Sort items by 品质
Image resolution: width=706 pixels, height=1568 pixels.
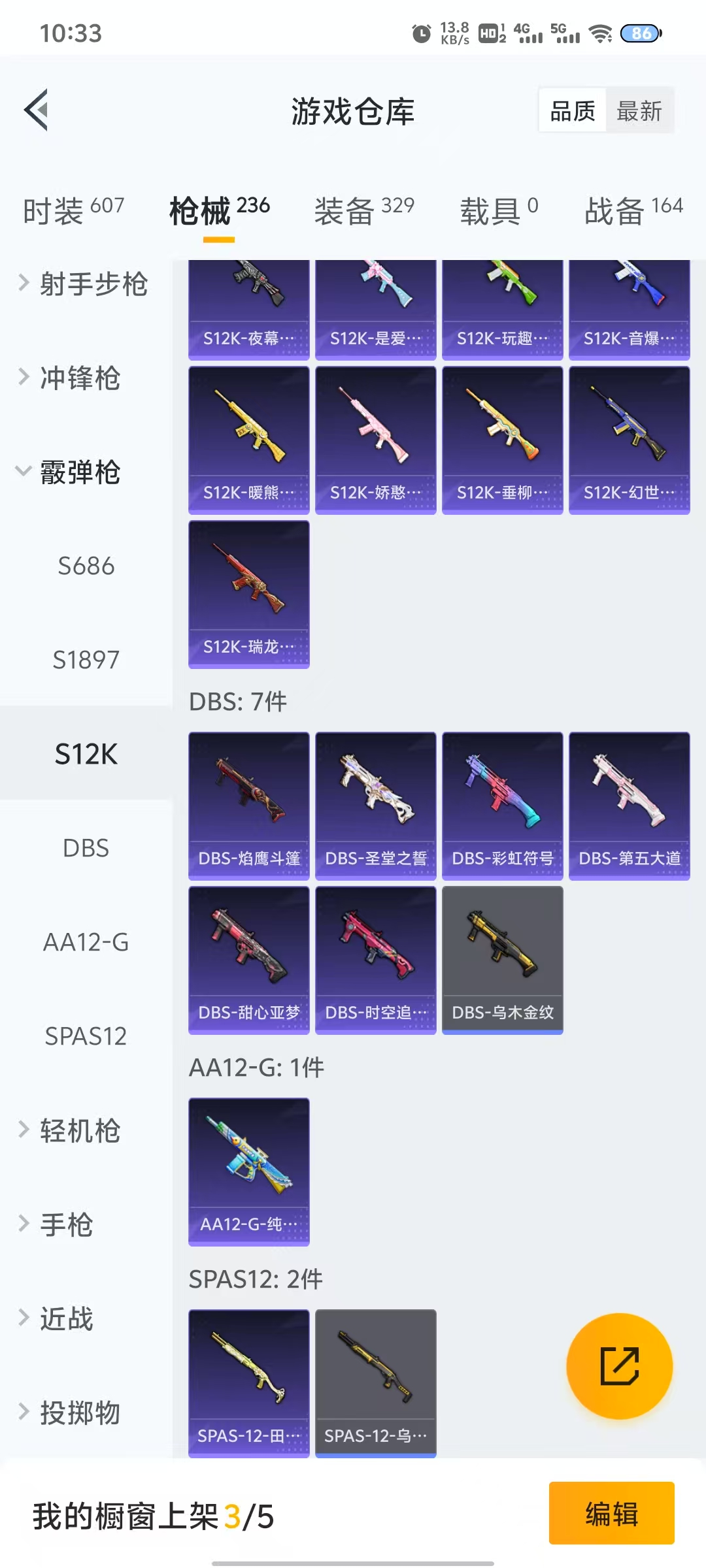click(573, 111)
